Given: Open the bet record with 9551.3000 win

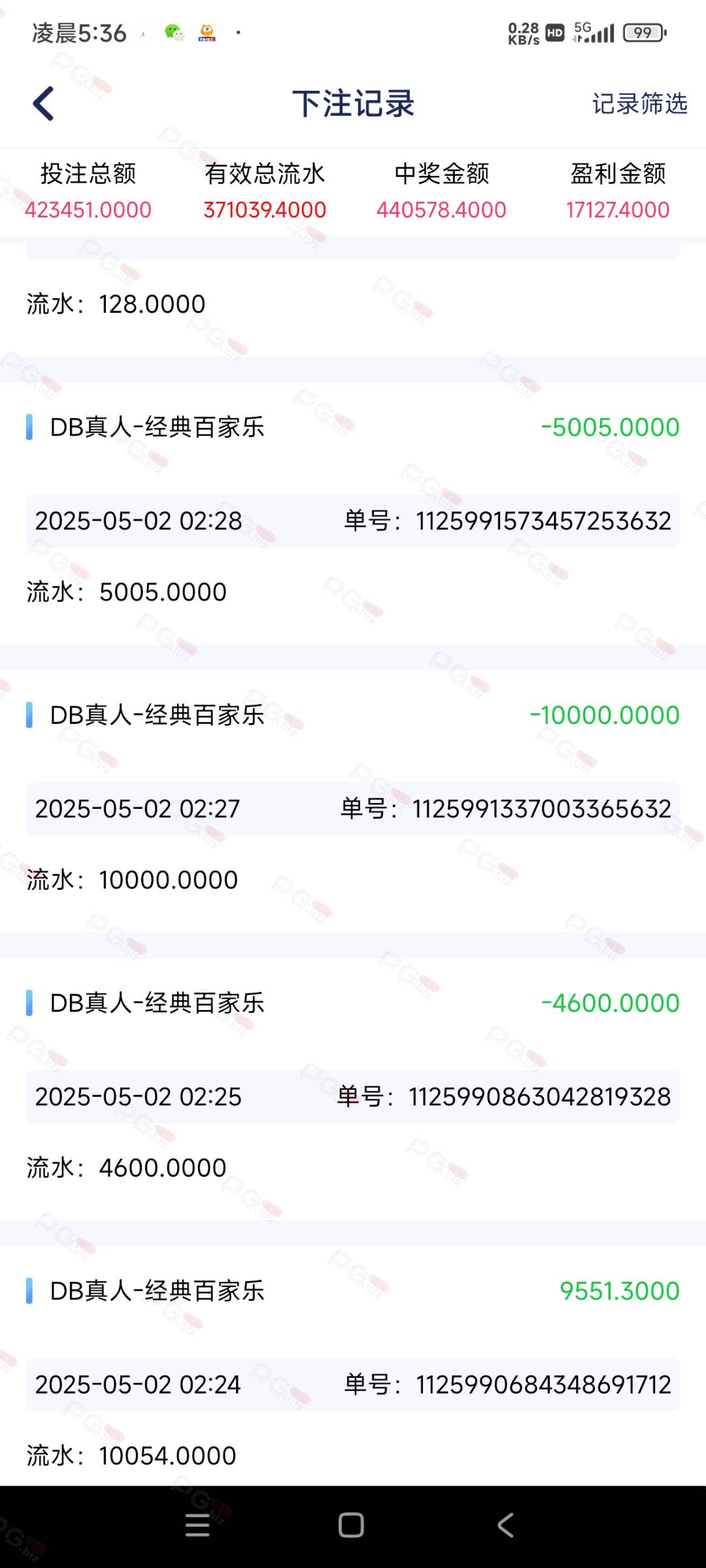Looking at the screenshot, I should 353,1365.
